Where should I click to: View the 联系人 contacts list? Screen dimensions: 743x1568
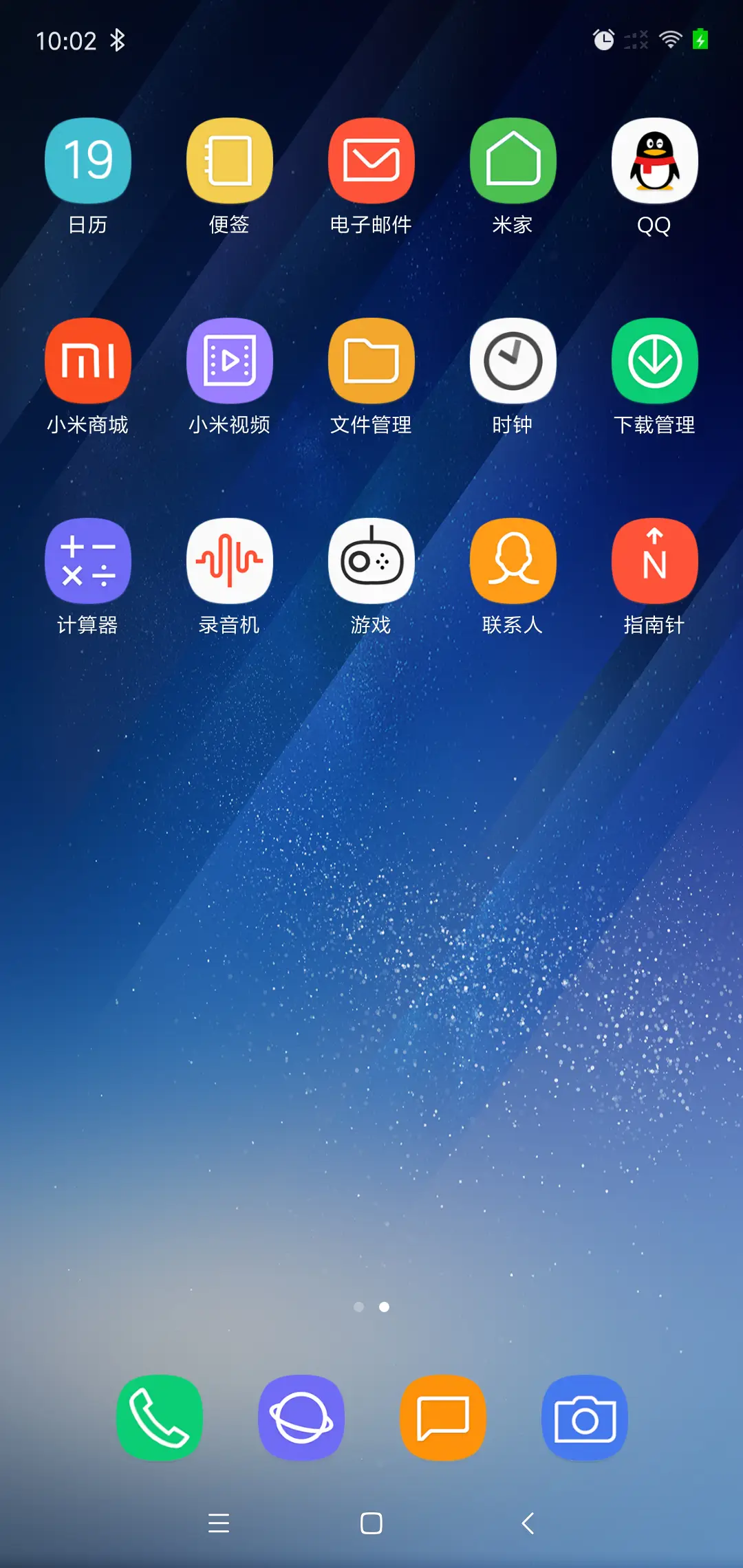click(x=513, y=560)
